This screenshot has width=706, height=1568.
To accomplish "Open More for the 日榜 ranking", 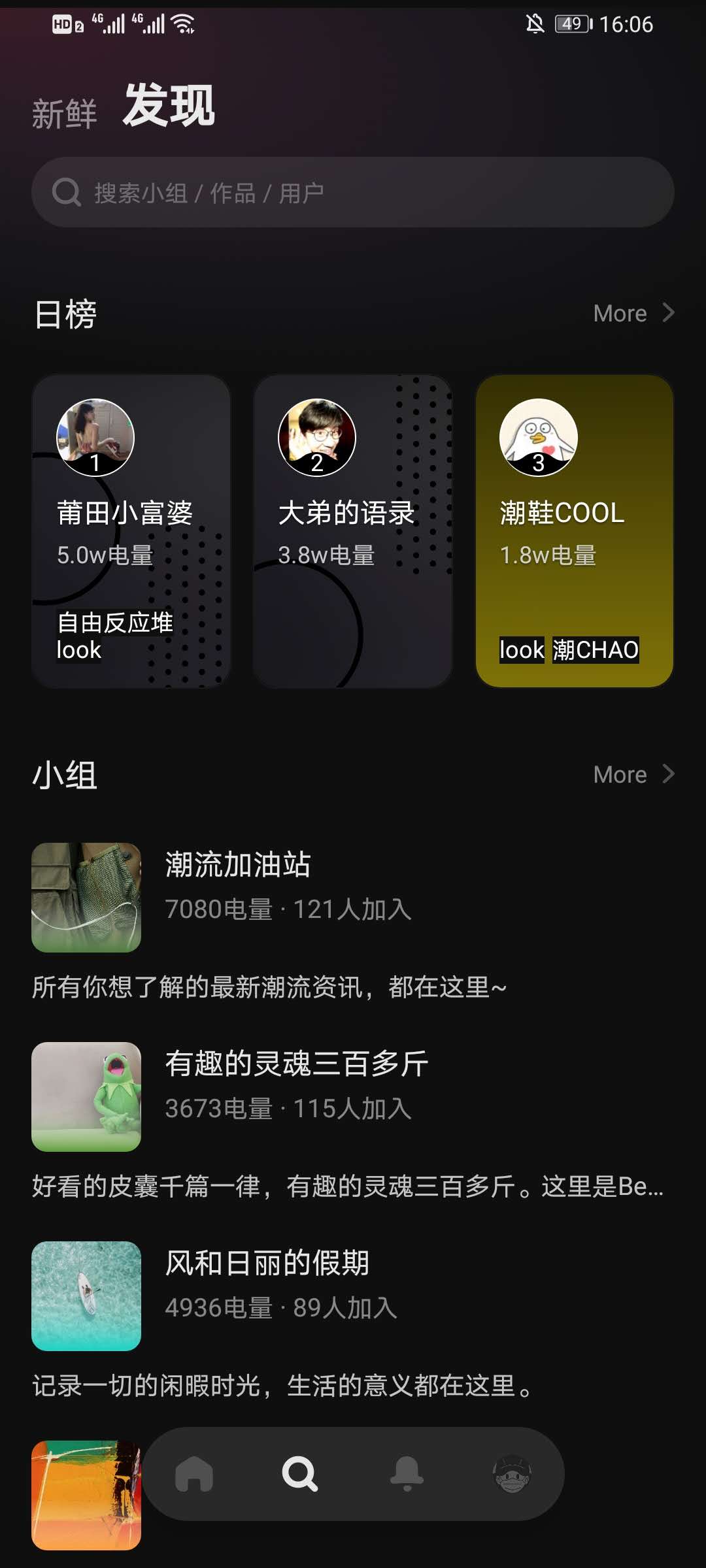I will 633,314.
